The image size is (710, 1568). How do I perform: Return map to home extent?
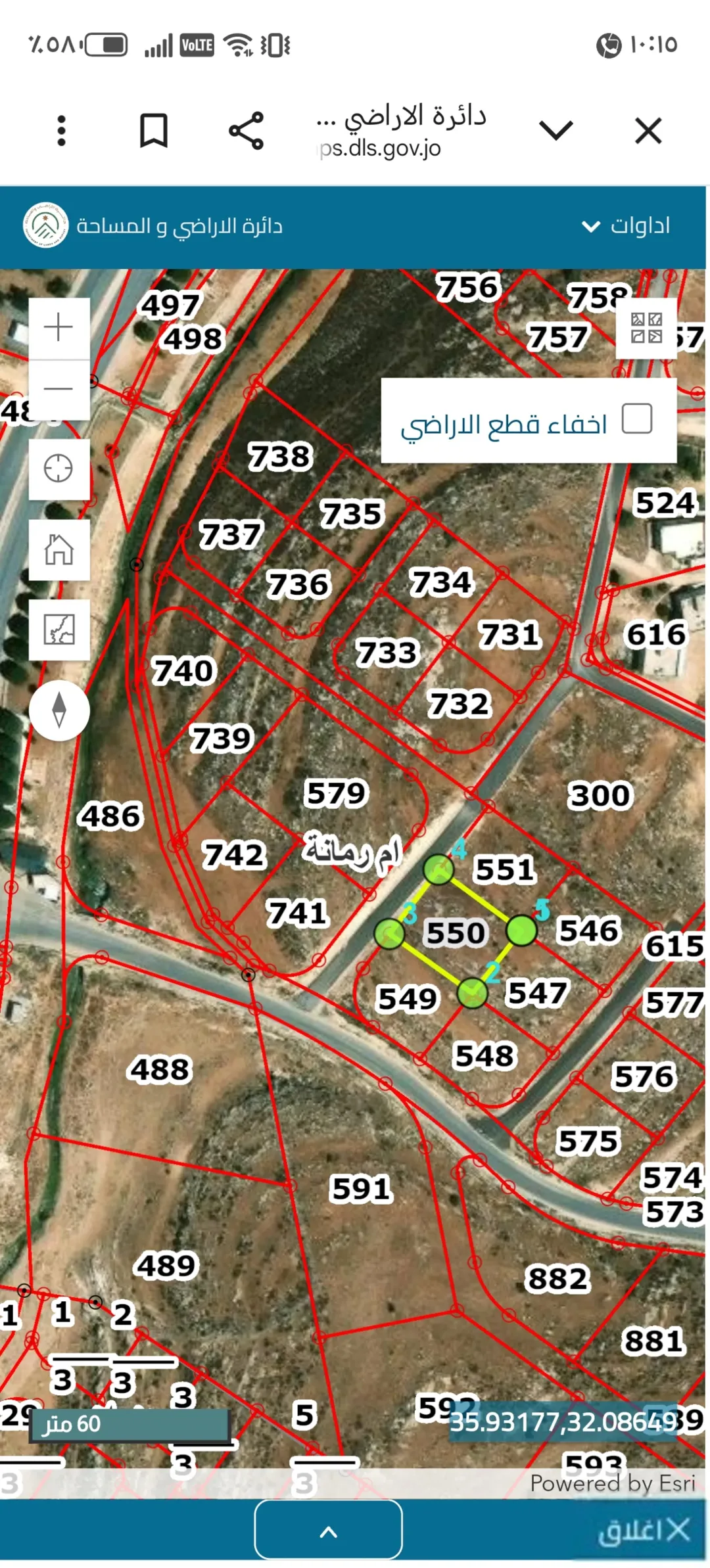tap(59, 549)
